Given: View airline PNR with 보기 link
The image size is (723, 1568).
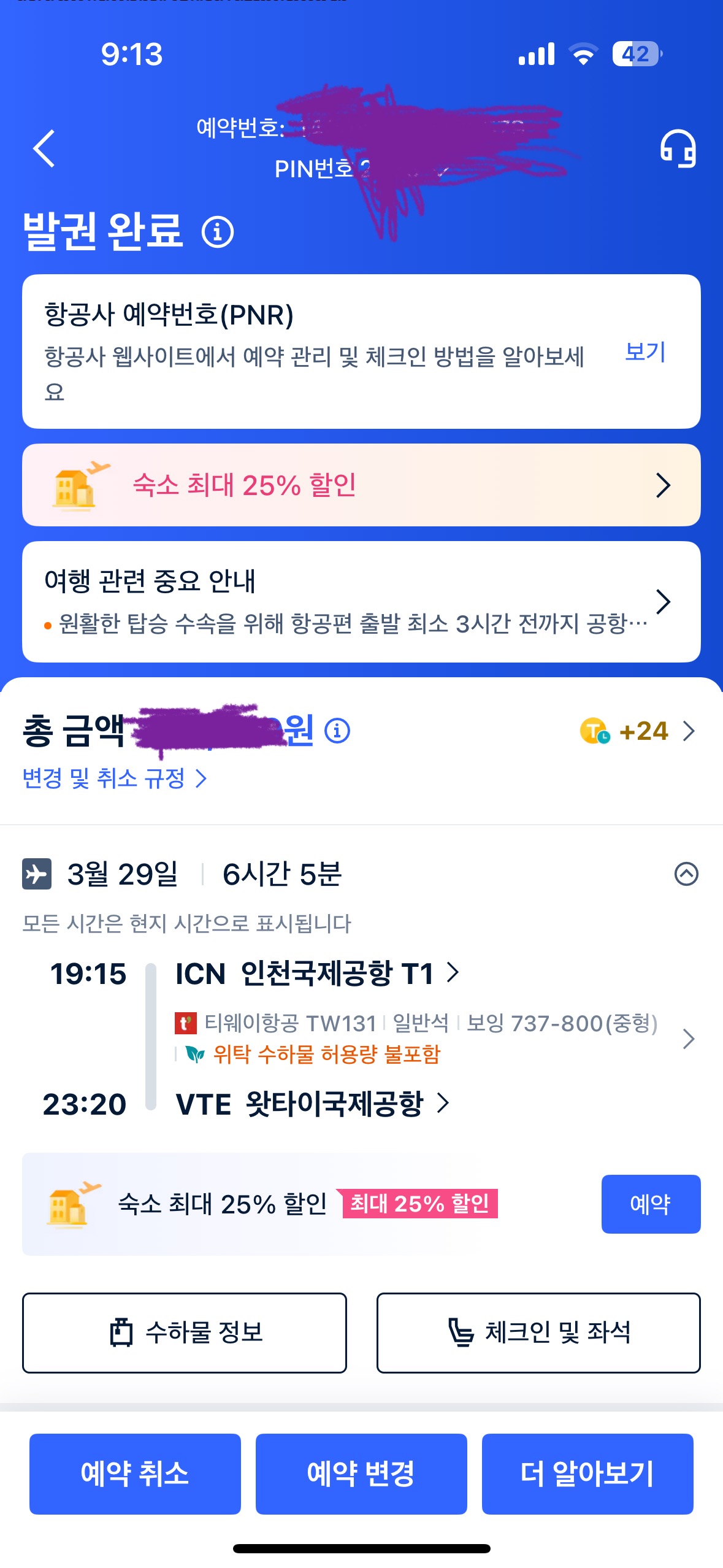Looking at the screenshot, I should 645,352.
